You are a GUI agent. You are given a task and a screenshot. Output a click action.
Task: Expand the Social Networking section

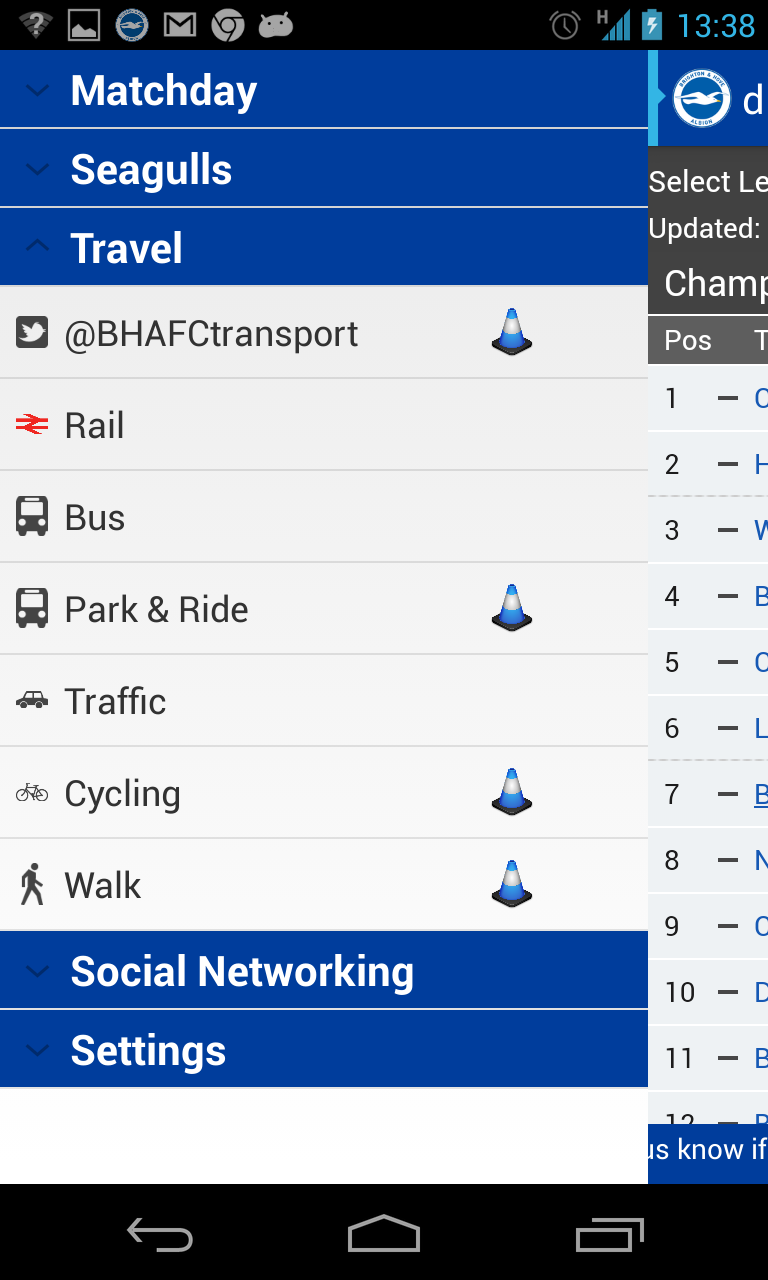pyautogui.click(x=324, y=971)
